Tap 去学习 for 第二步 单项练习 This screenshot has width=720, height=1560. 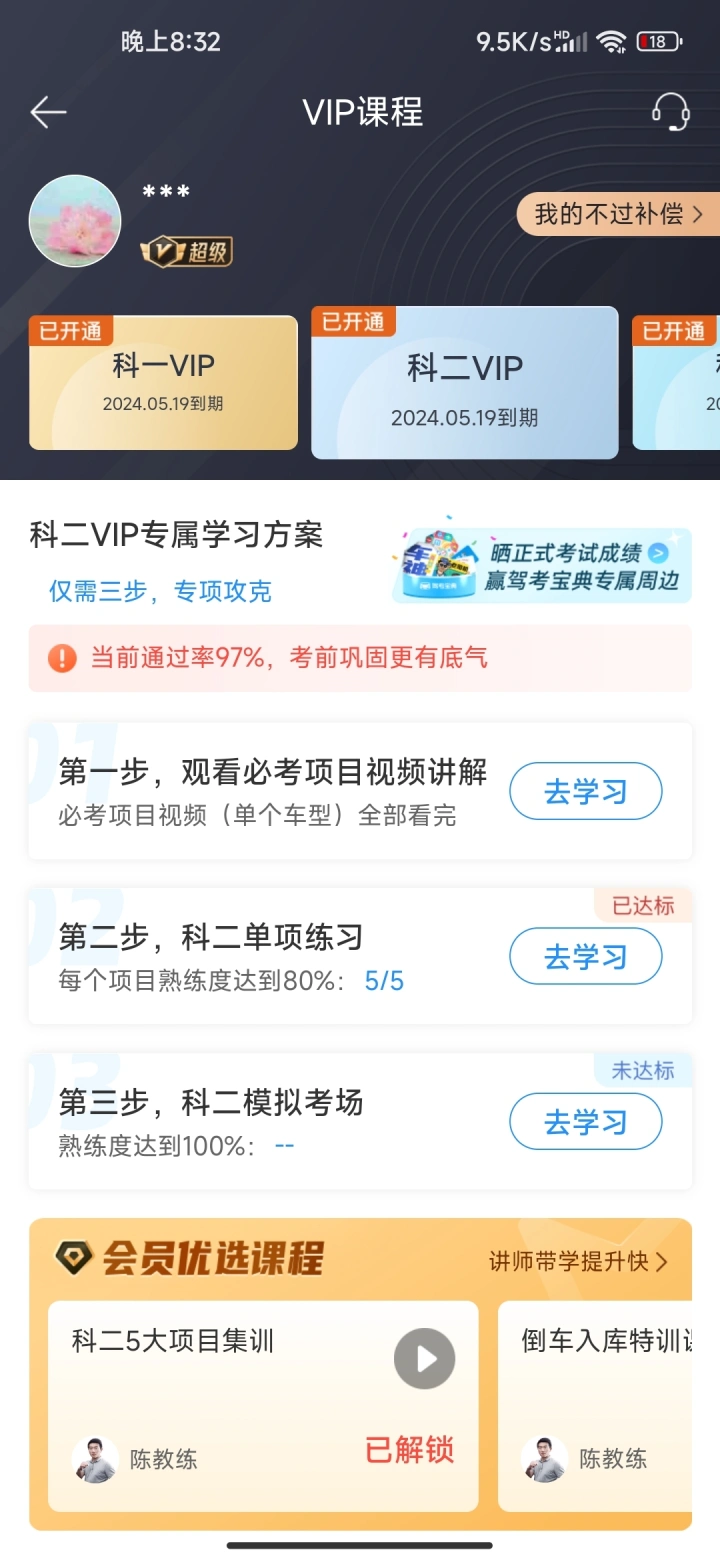pyautogui.click(x=585, y=957)
